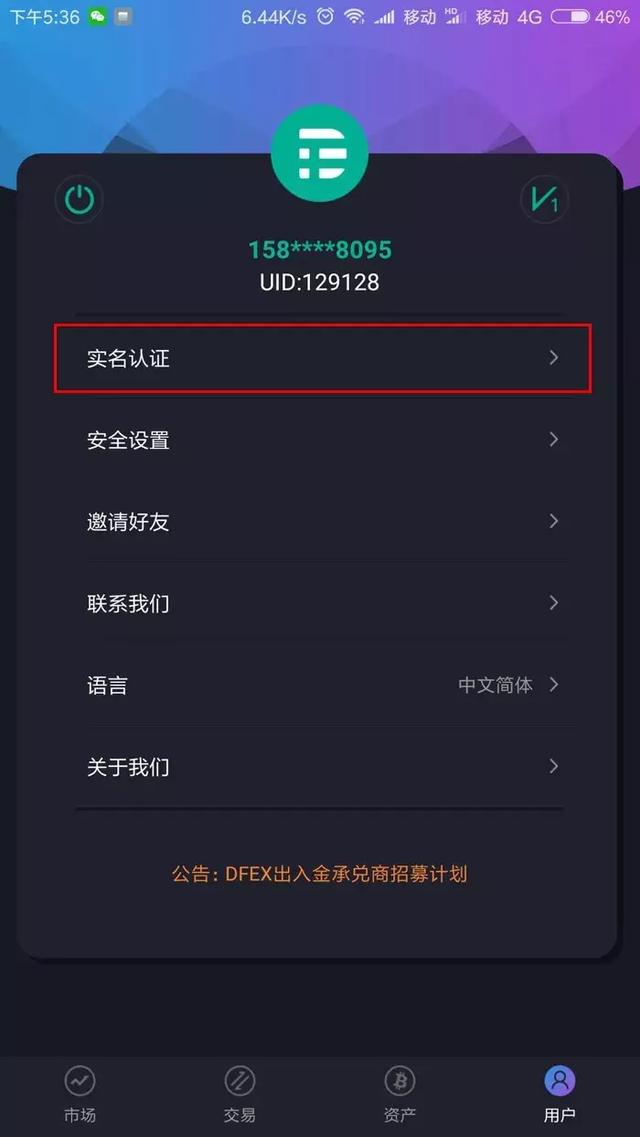Open 邀请好友 invite friends

[x=322, y=522]
